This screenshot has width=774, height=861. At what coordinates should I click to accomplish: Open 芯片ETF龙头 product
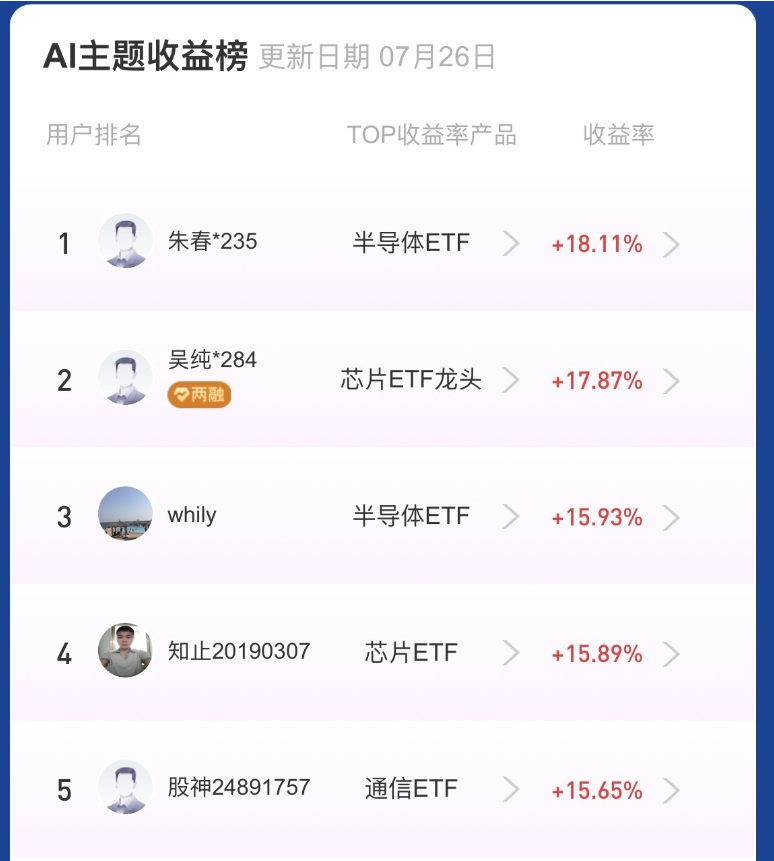(x=411, y=379)
